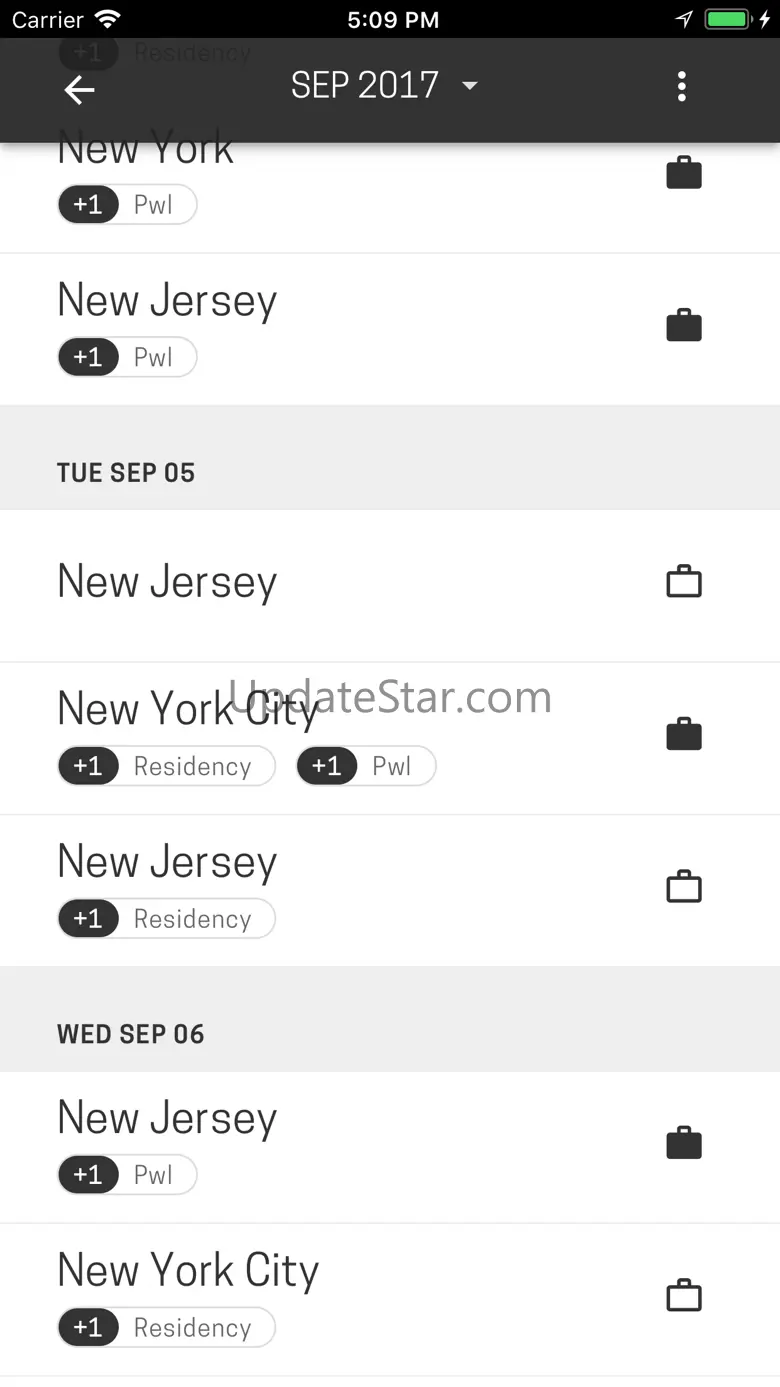
Task: Tap Residency chip on Wed Sep 06 New York City
Action: pyautogui.click(x=166, y=1327)
